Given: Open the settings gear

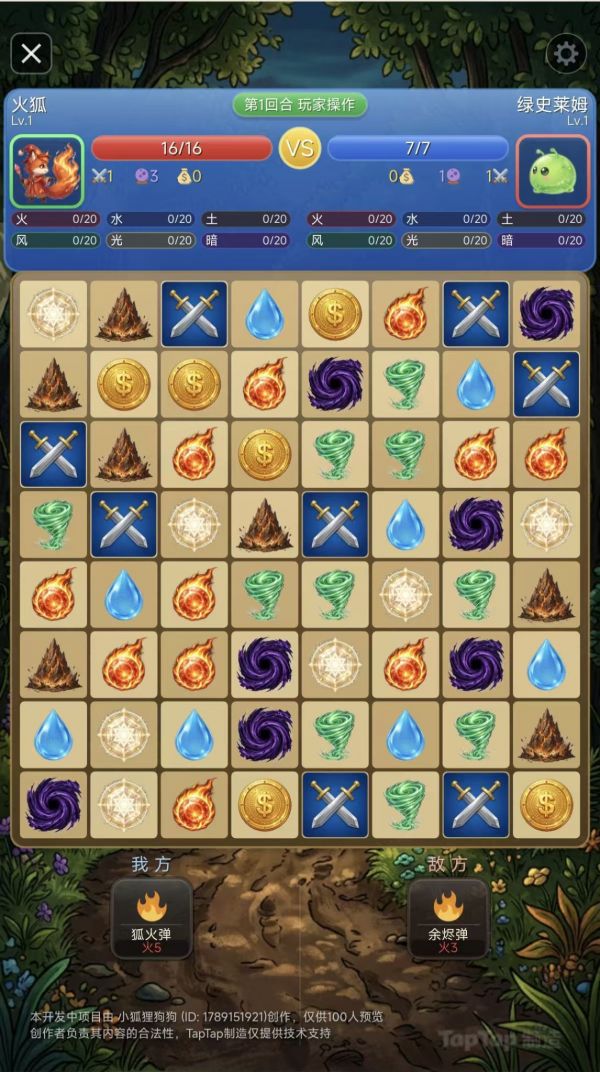Looking at the screenshot, I should coord(566,53).
